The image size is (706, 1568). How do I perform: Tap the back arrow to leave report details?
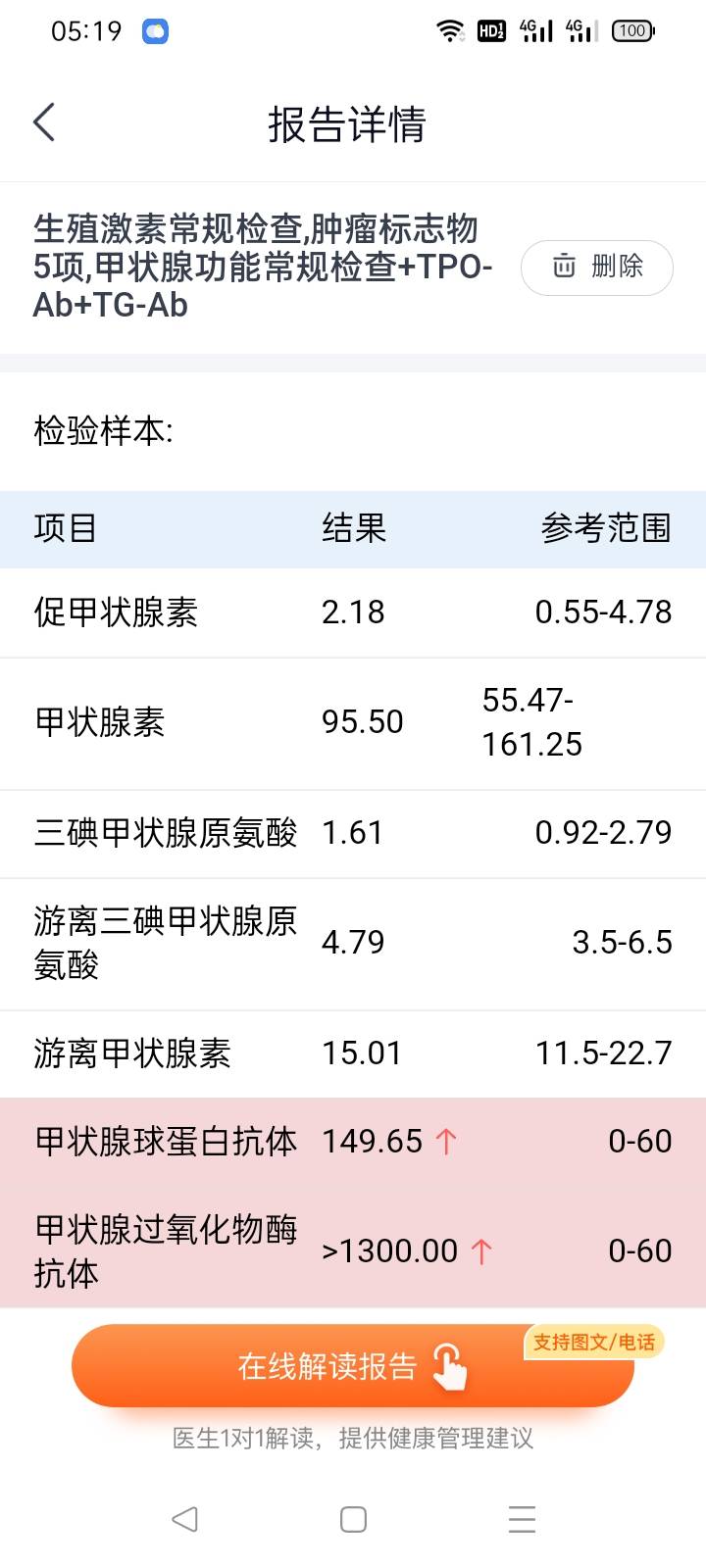[x=43, y=122]
